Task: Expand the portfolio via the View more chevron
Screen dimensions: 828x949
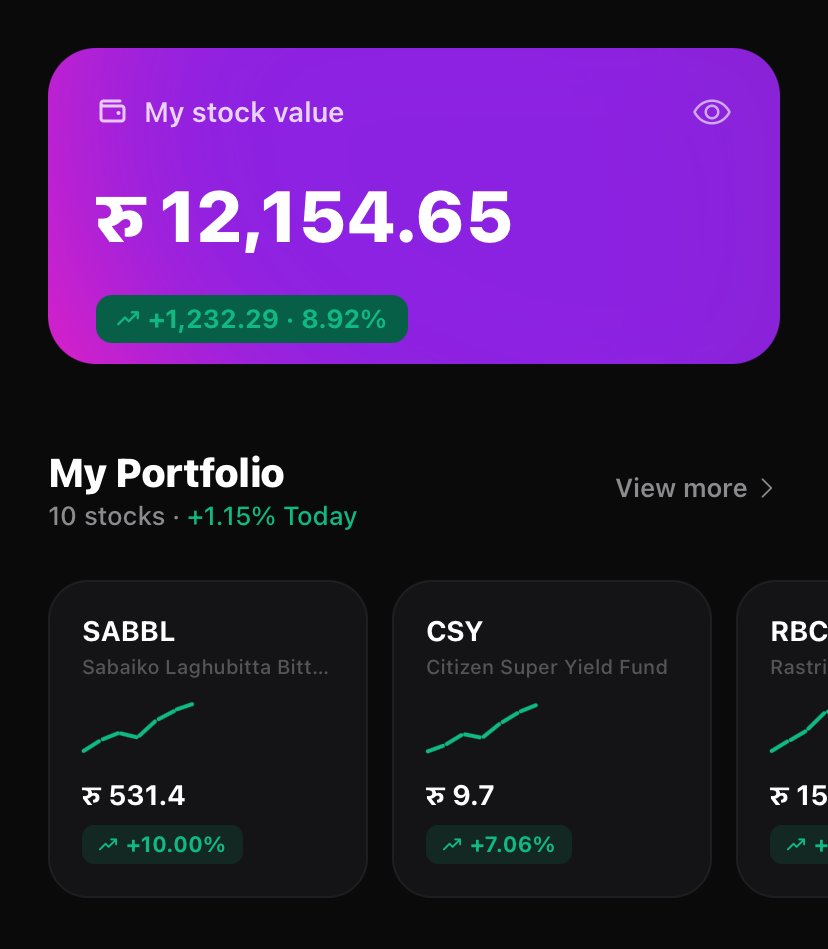Action: [767, 488]
